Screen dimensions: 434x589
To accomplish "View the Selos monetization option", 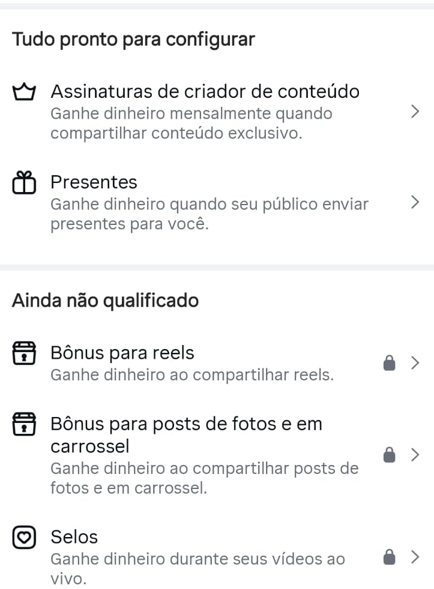I will click(217, 557).
